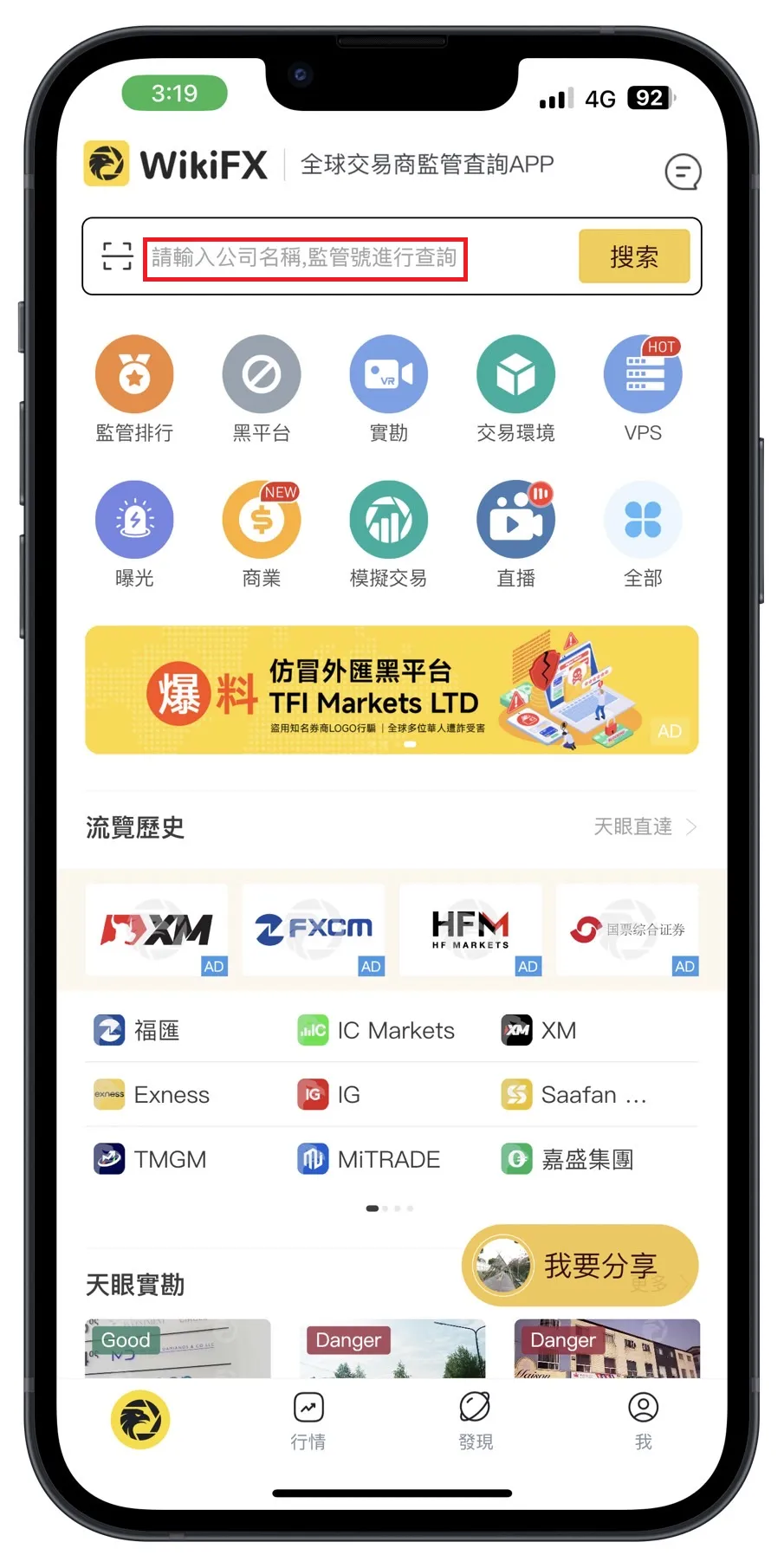The image size is (784, 1568).
Task: Open the messages chat icon
Action: [683, 172]
